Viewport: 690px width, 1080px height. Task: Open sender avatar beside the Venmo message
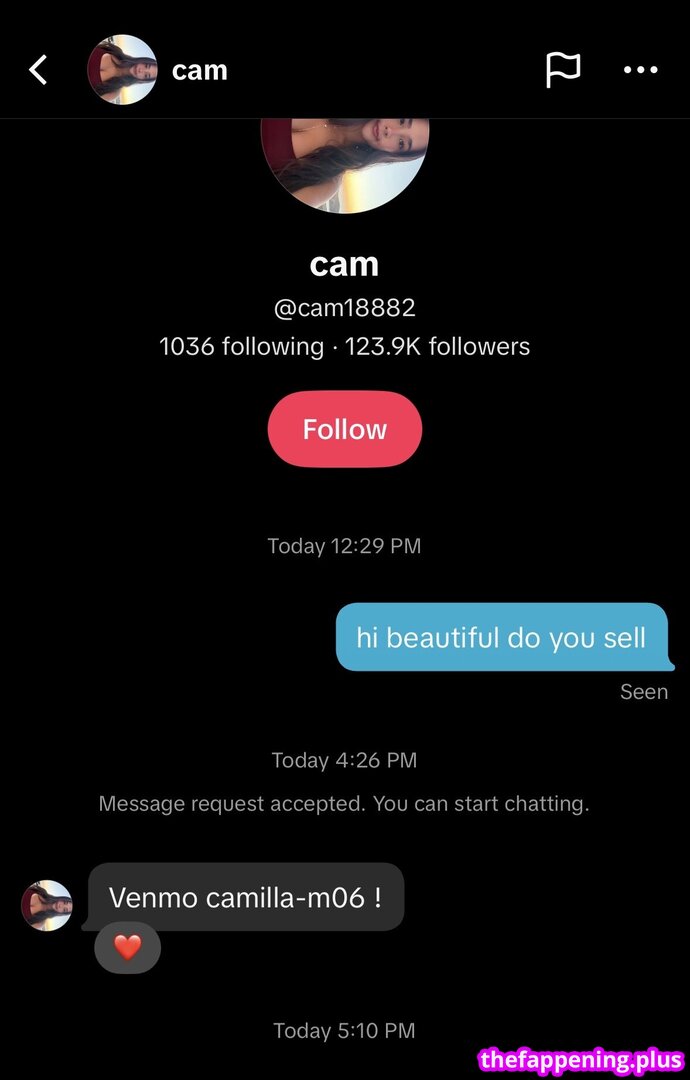(x=47, y=906)
